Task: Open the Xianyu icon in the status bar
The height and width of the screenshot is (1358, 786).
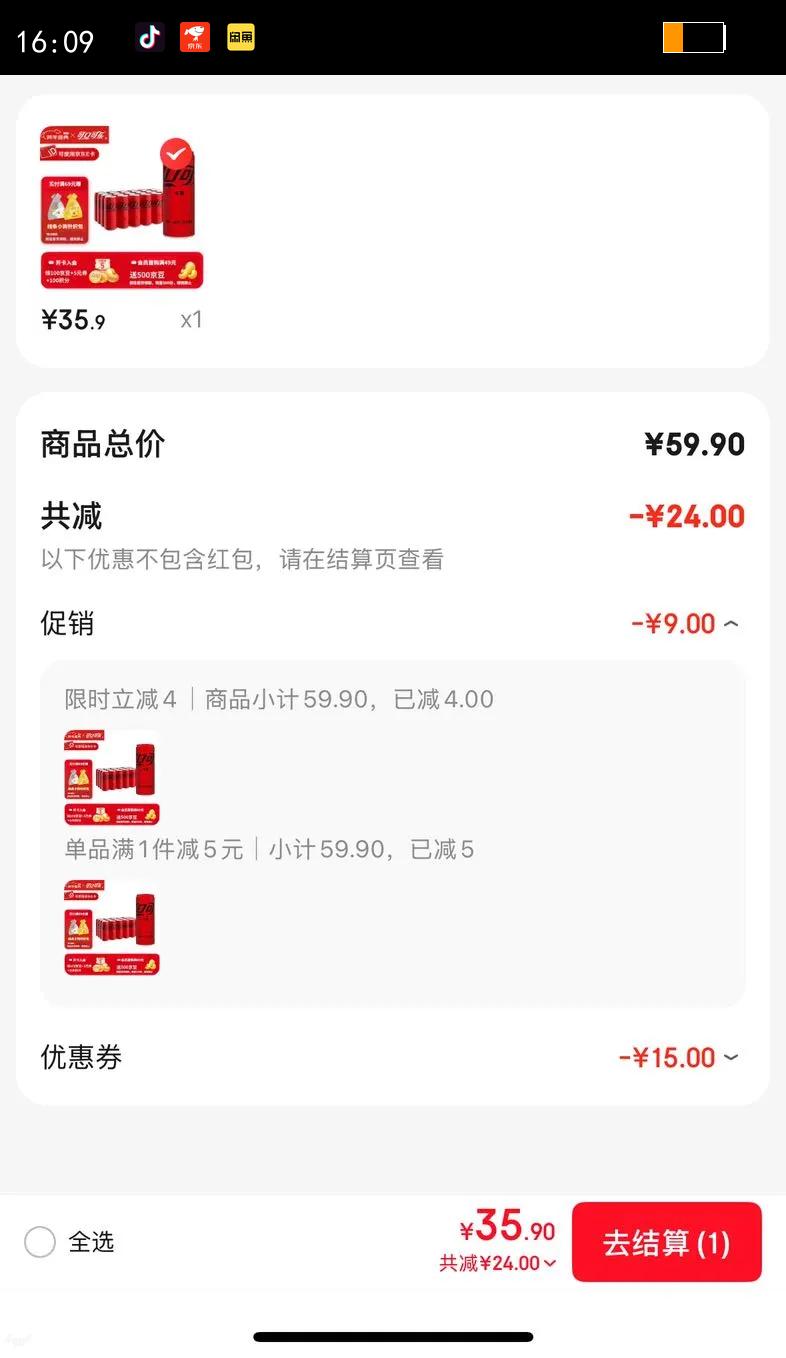Action: coord(241,37)
